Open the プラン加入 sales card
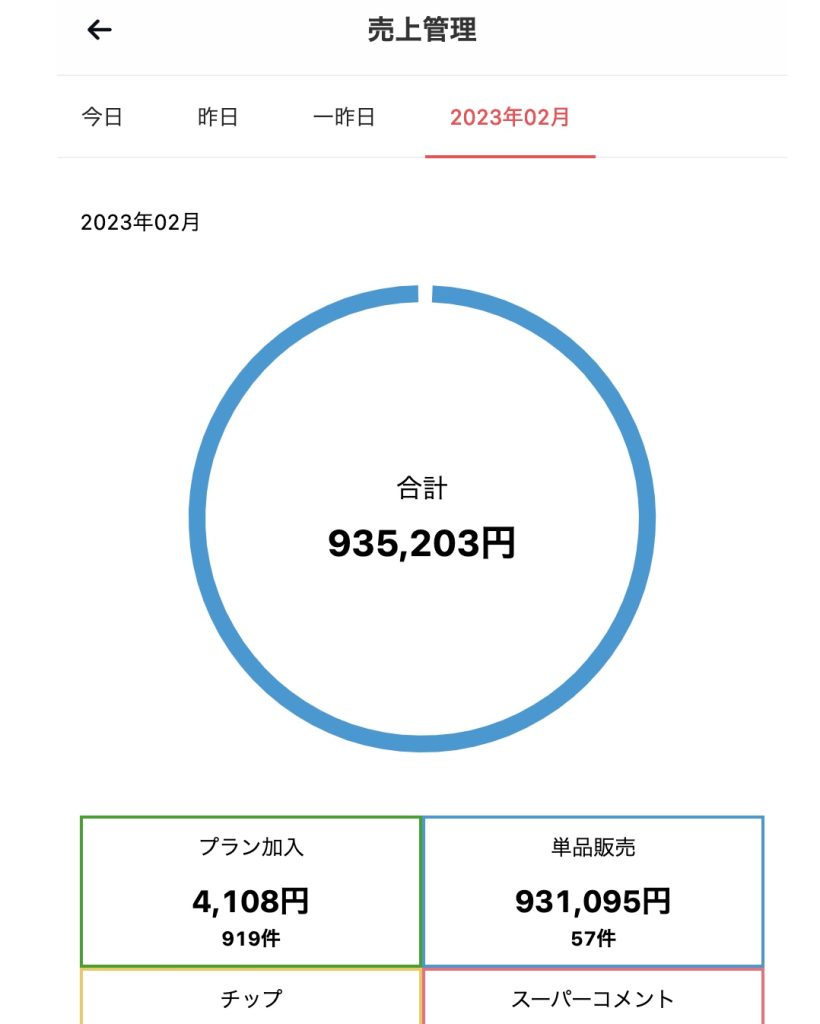The width and height of the screenshot is (820, 1024). [x=251, y=892]
